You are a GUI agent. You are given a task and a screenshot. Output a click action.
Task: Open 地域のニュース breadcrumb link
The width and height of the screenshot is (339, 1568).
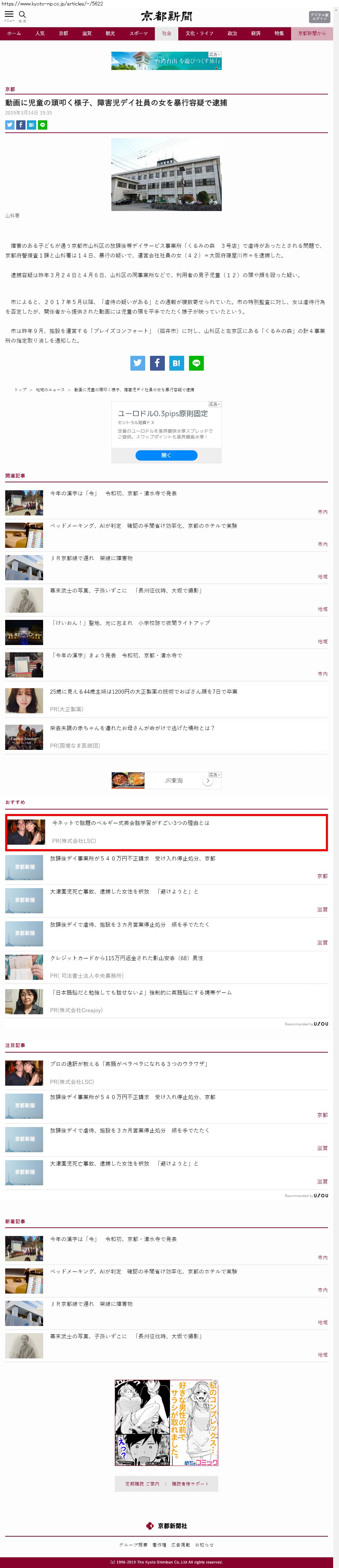coord(50,390)
